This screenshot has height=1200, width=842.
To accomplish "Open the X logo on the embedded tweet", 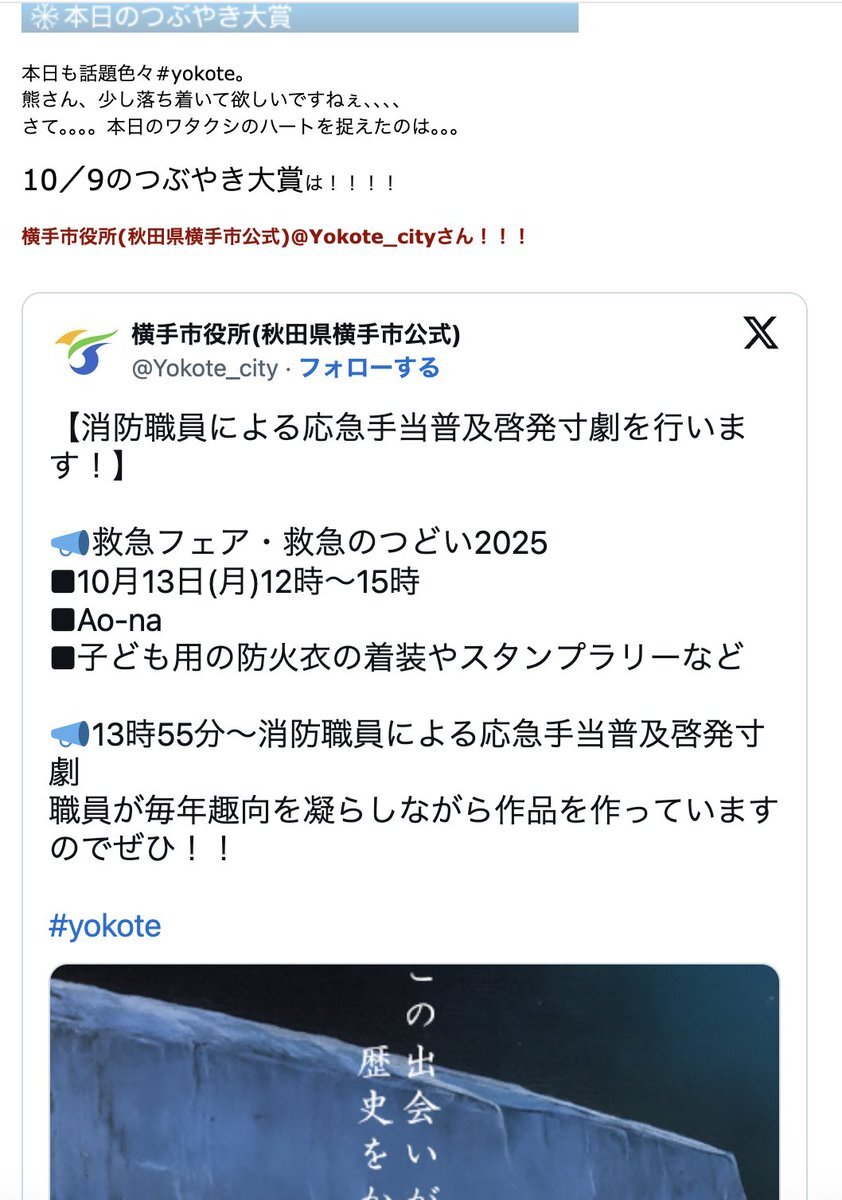I will [x=761, y=334].
